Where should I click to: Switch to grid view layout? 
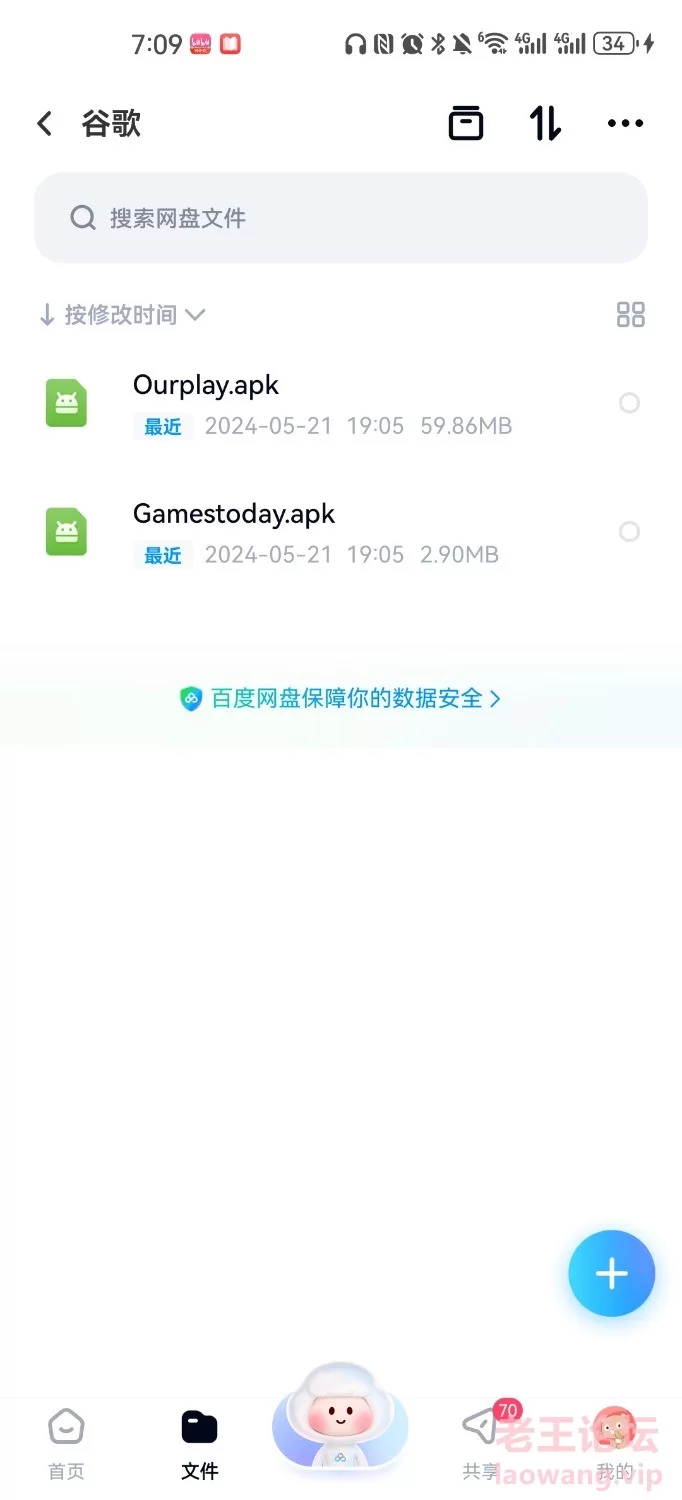point(631,315)
